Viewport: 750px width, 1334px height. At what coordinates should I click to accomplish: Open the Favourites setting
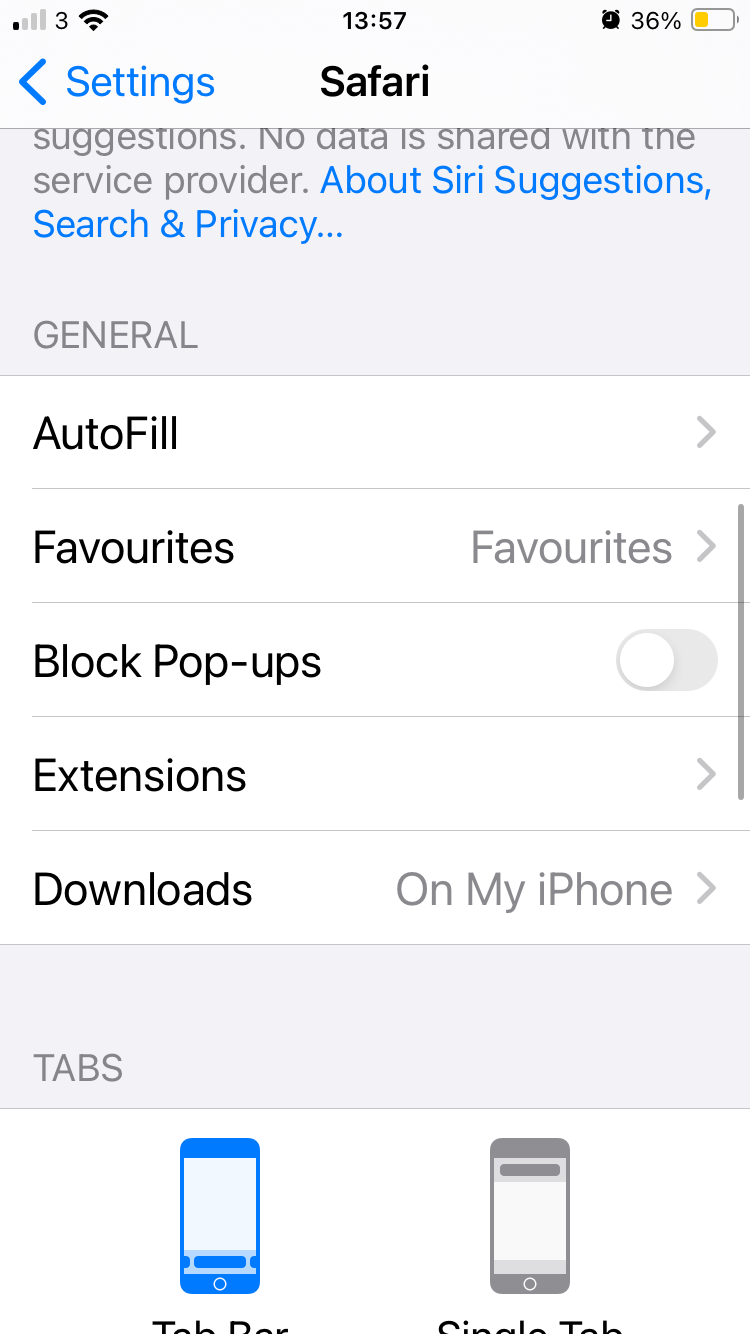point(375,548)
